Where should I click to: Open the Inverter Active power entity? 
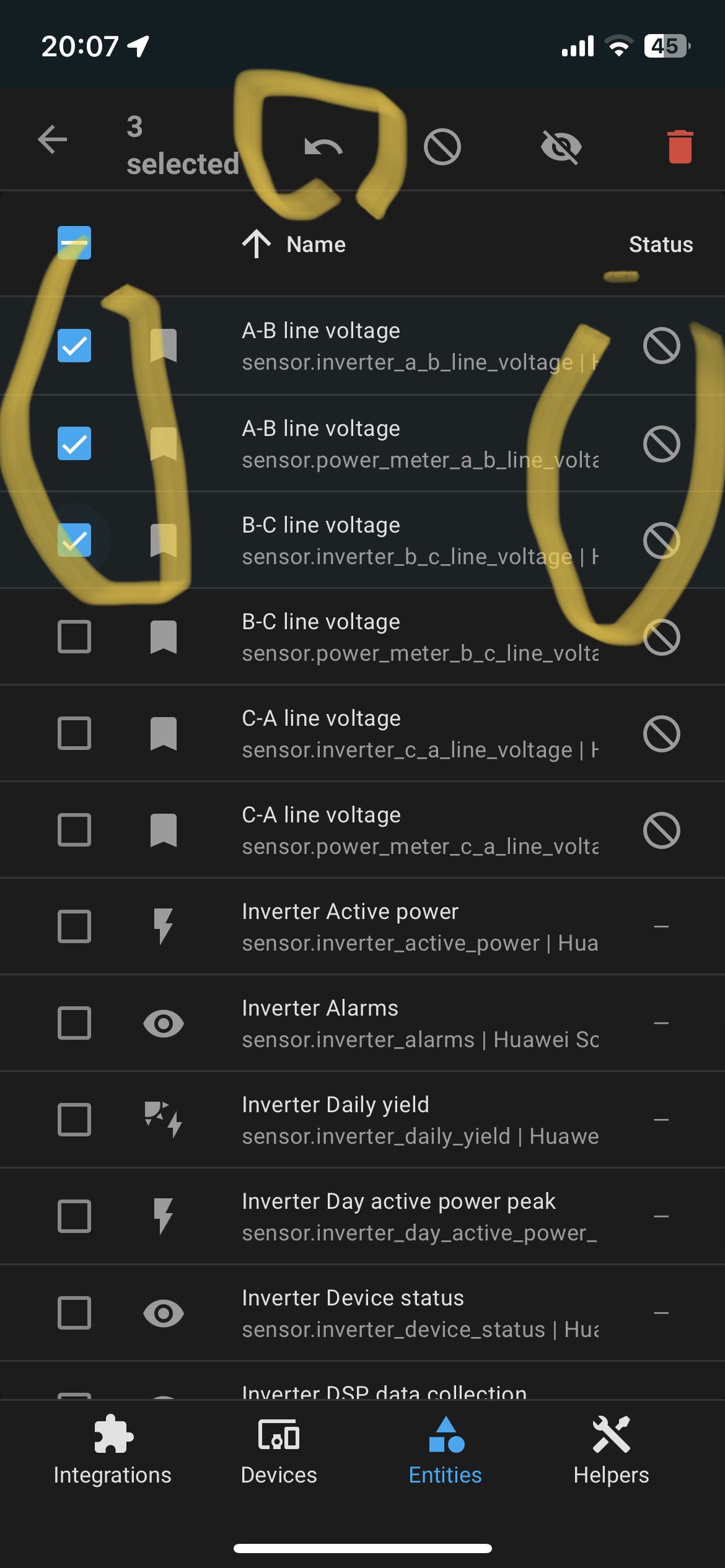(362, 926)
